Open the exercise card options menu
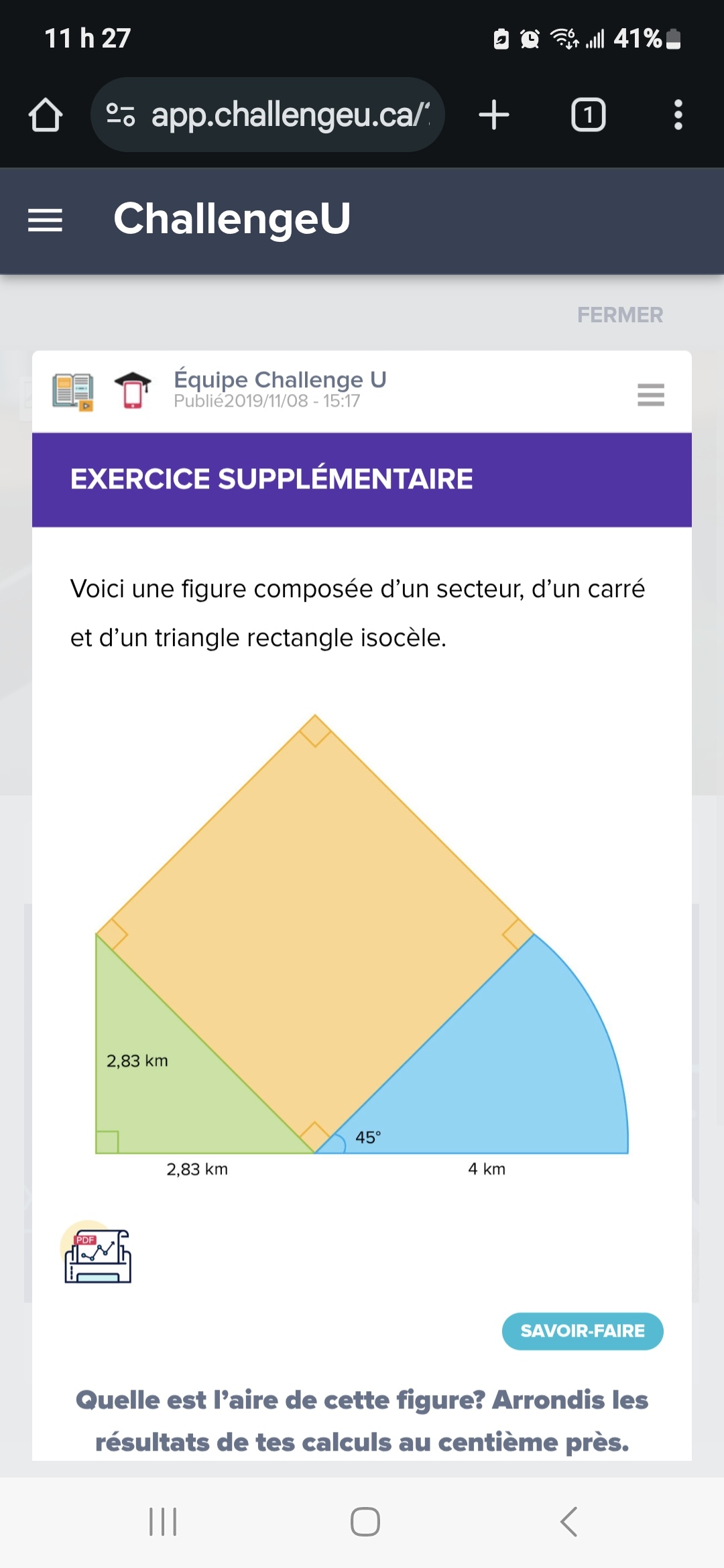The width and height of the screenshot is (724, 1568). click(x=650, y=395)
